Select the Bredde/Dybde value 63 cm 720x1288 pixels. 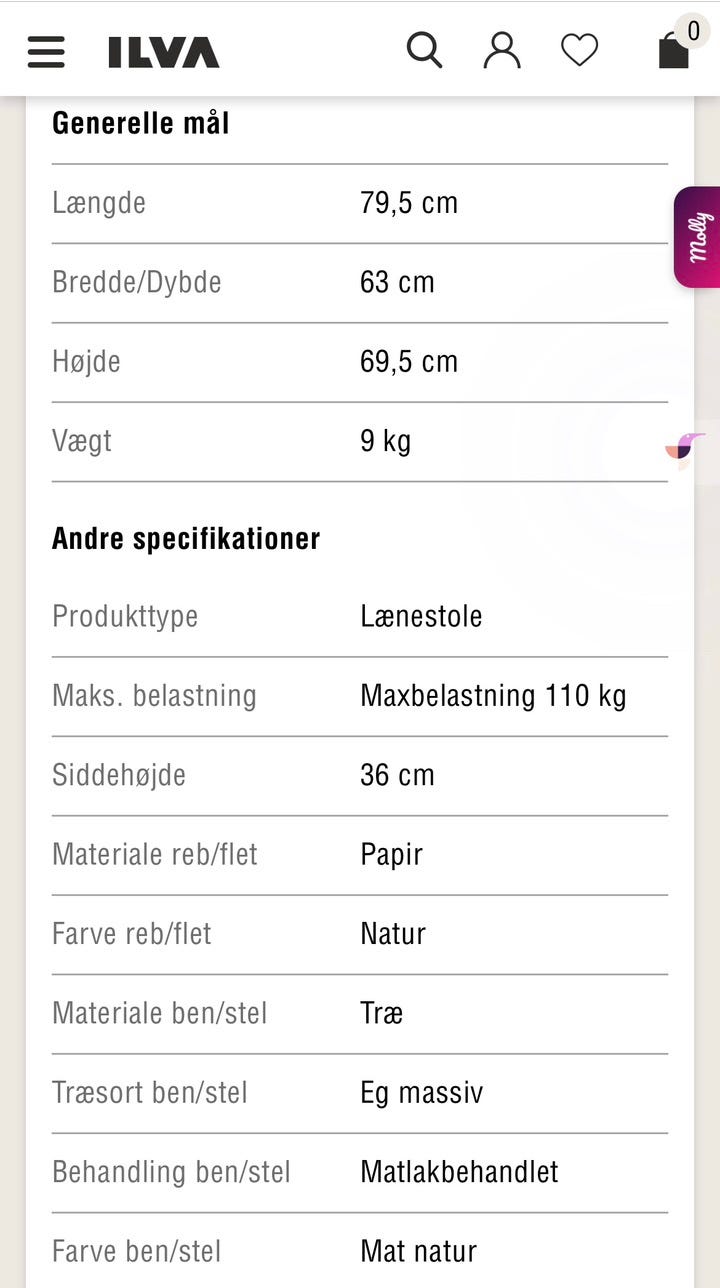(x=397, y=282)
